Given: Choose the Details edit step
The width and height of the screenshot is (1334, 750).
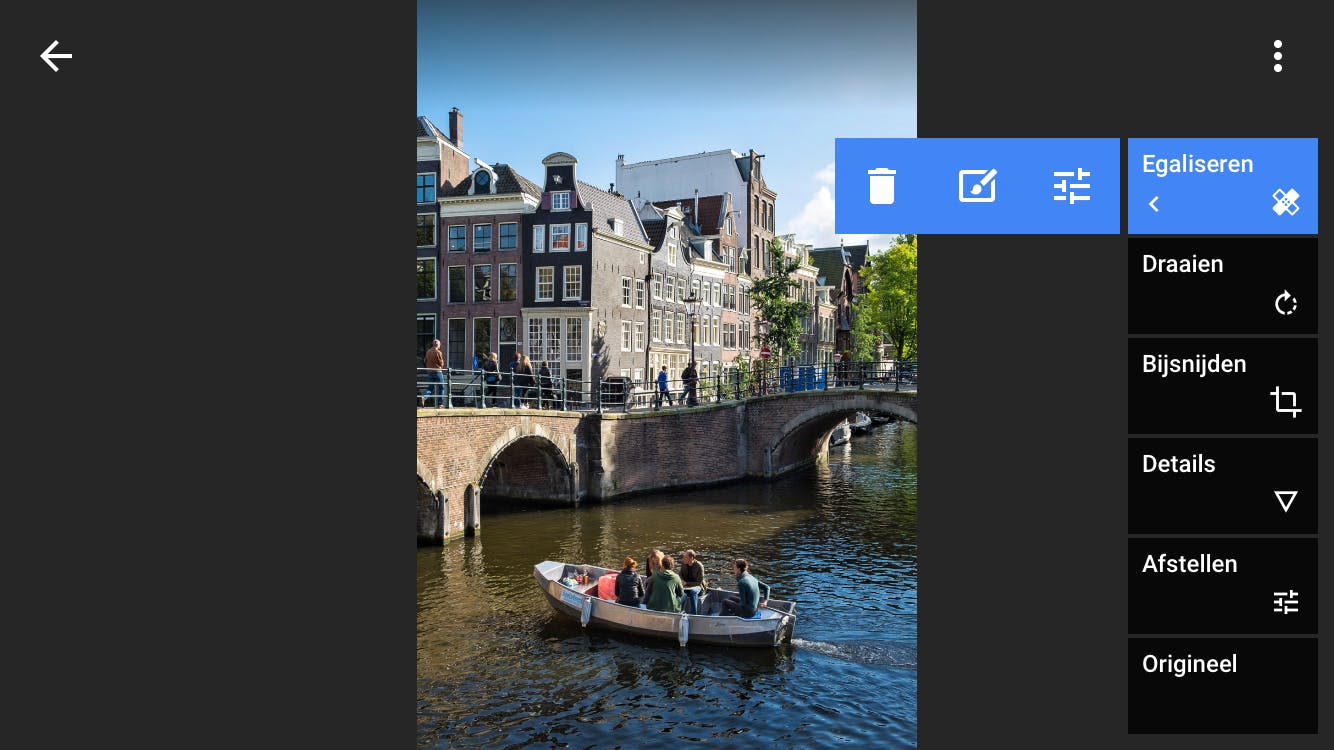Looking at the screenshot, I should click(1222, 485).
